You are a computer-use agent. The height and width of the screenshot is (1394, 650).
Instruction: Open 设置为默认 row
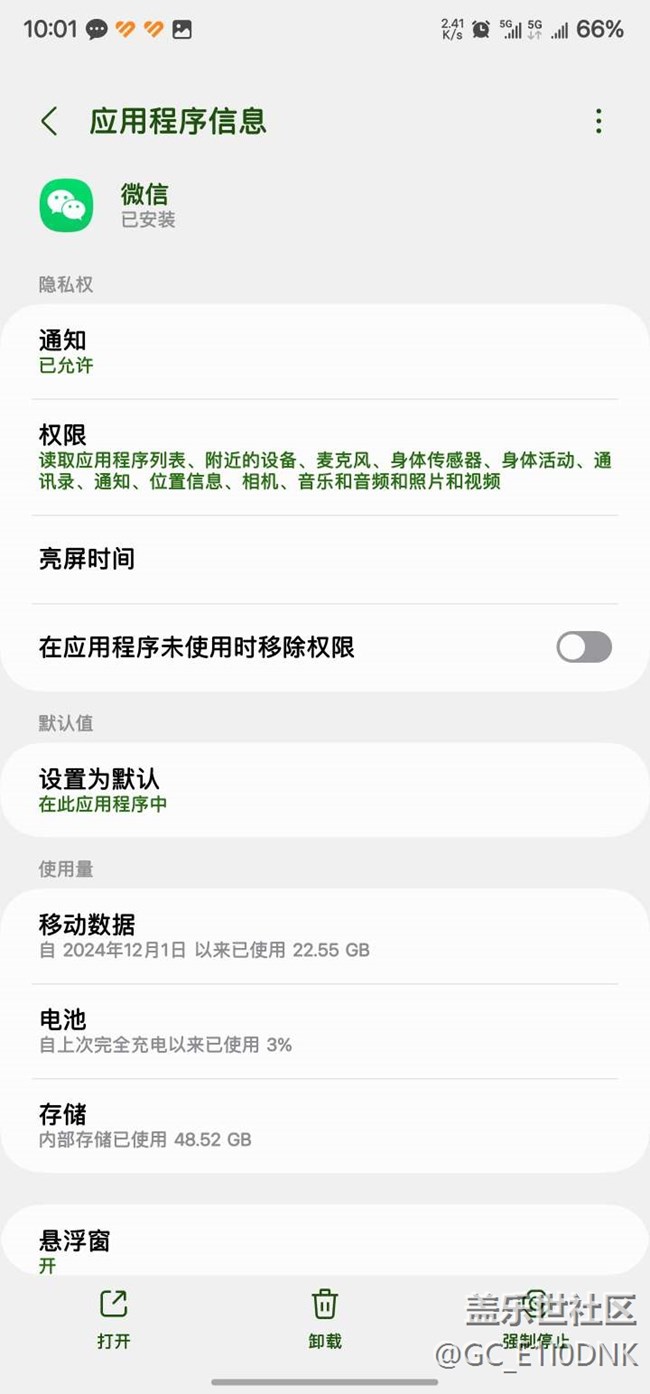click(324, 790)
